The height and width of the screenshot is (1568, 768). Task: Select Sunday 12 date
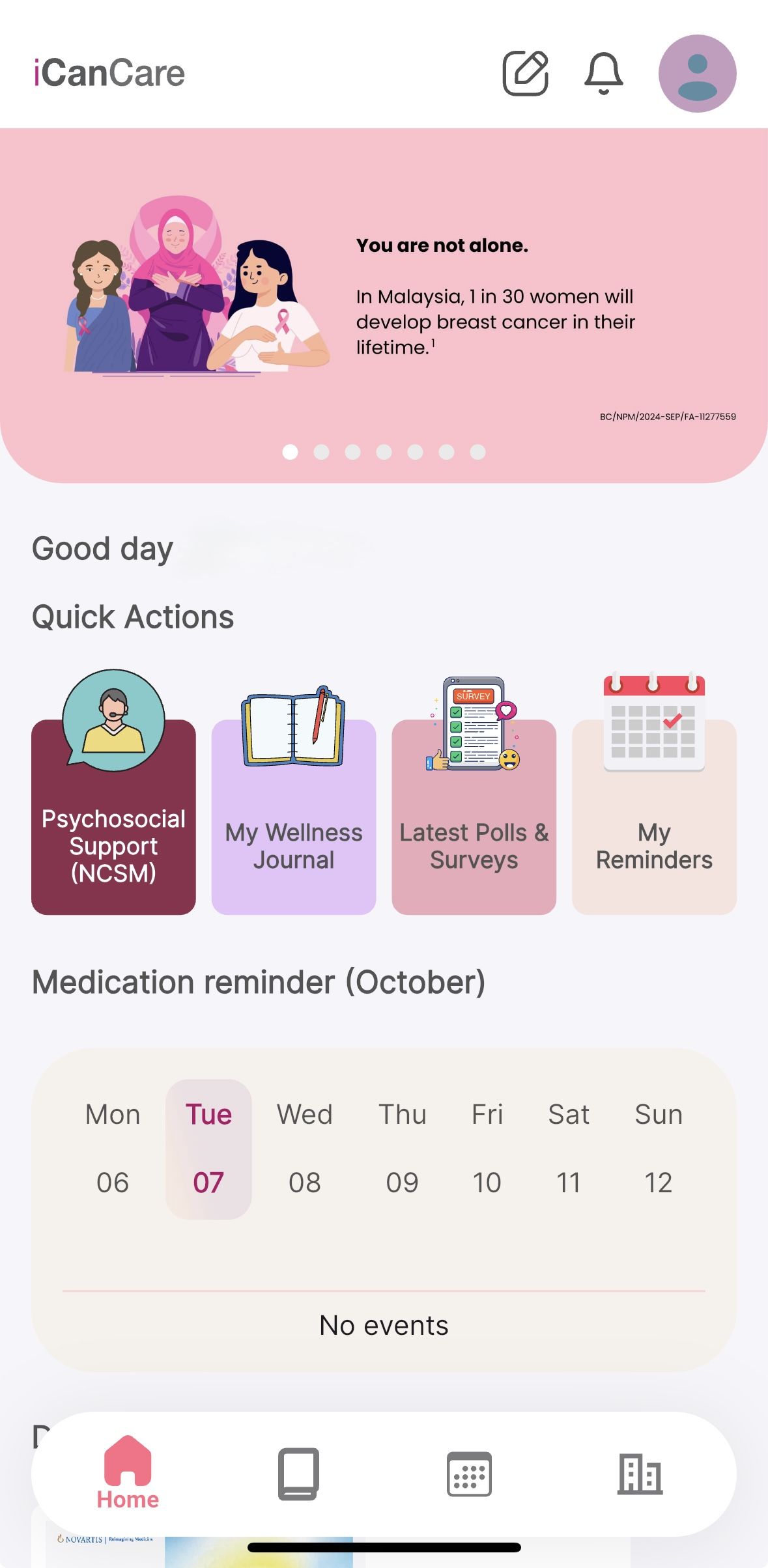658,1149
